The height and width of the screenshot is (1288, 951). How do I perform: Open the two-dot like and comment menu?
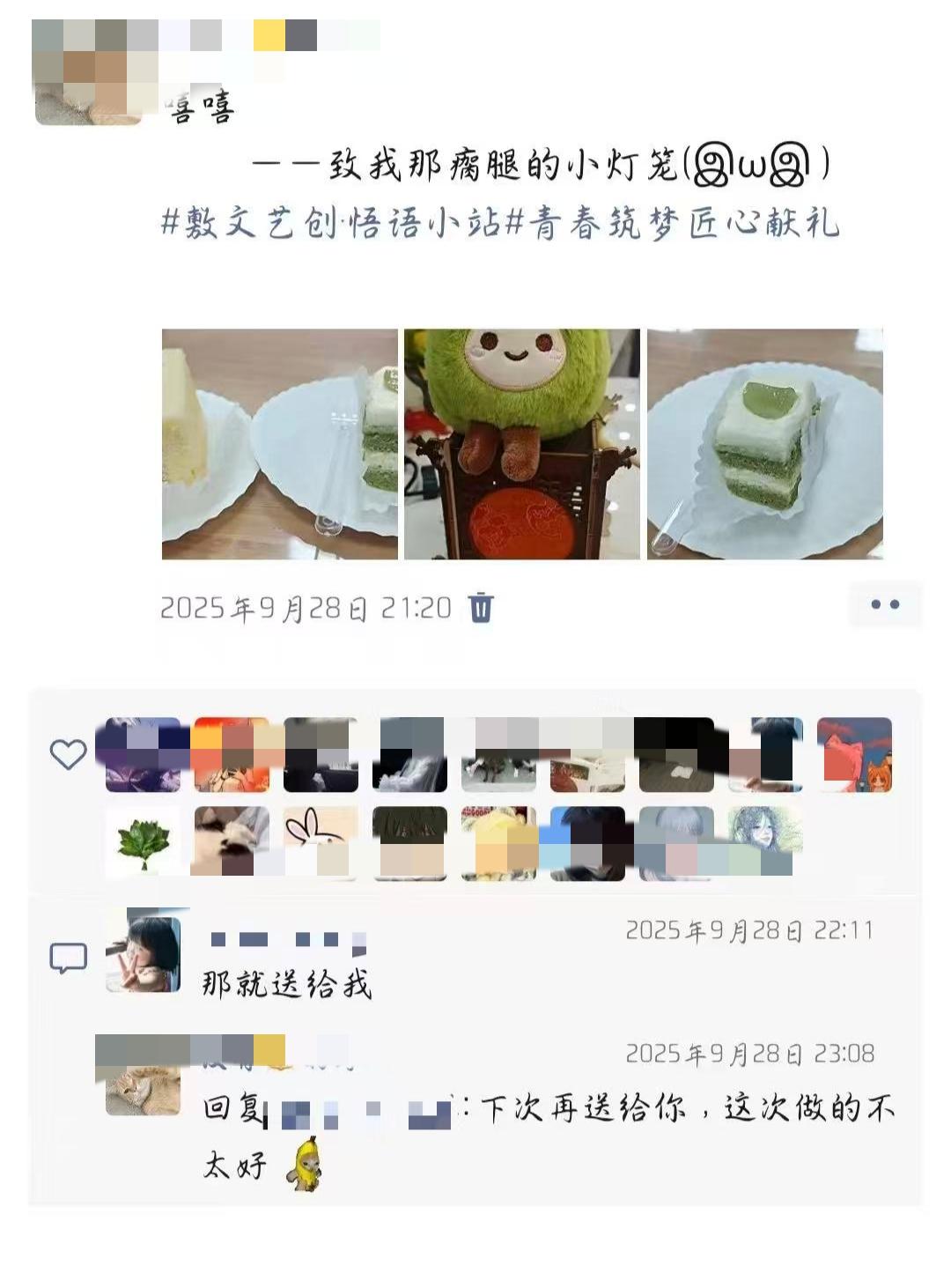[884, 604]
